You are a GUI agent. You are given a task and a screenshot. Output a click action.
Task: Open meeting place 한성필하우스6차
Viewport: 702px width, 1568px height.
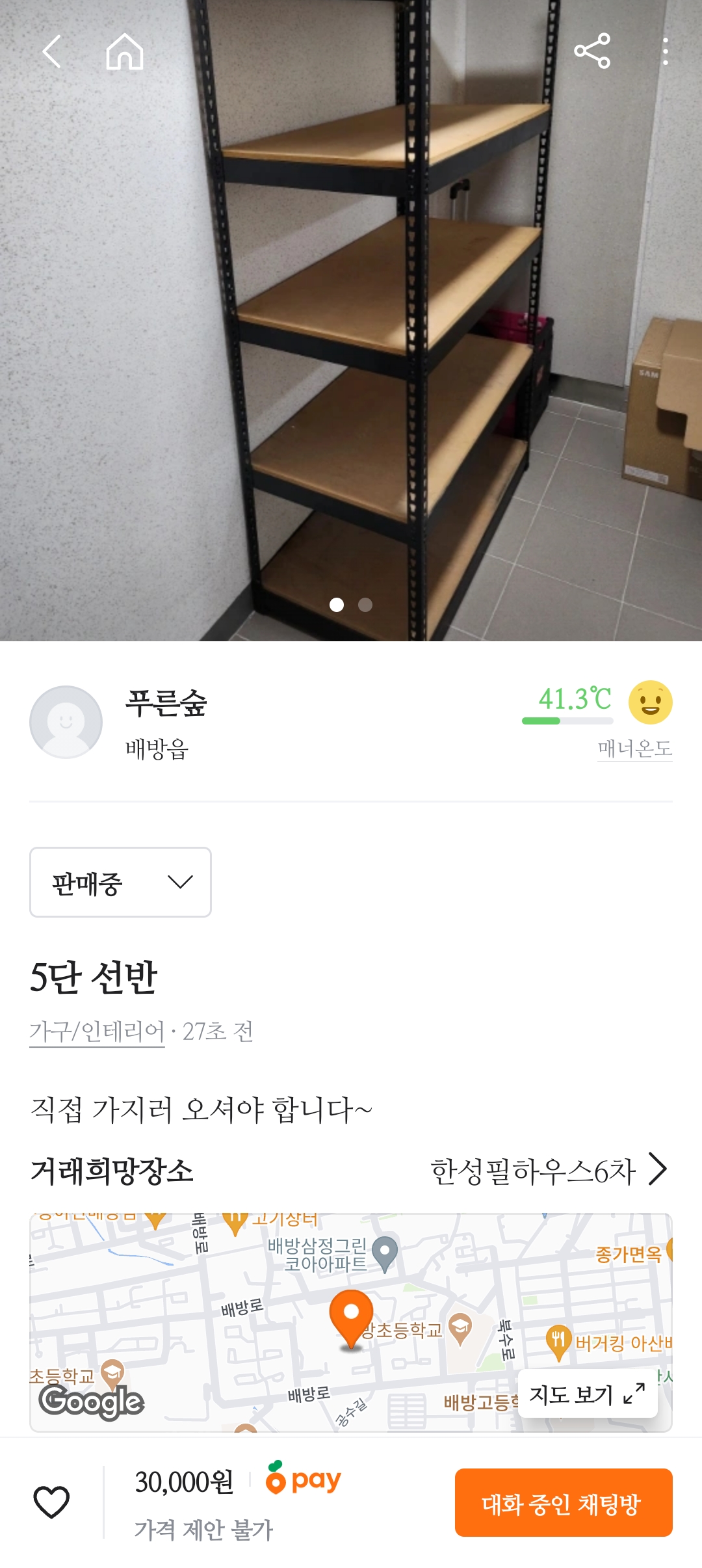pos(548,1171)
